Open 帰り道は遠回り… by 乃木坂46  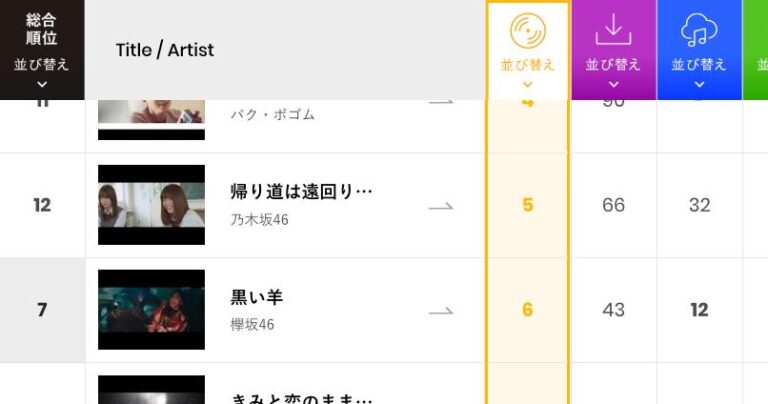click(301, 191)
